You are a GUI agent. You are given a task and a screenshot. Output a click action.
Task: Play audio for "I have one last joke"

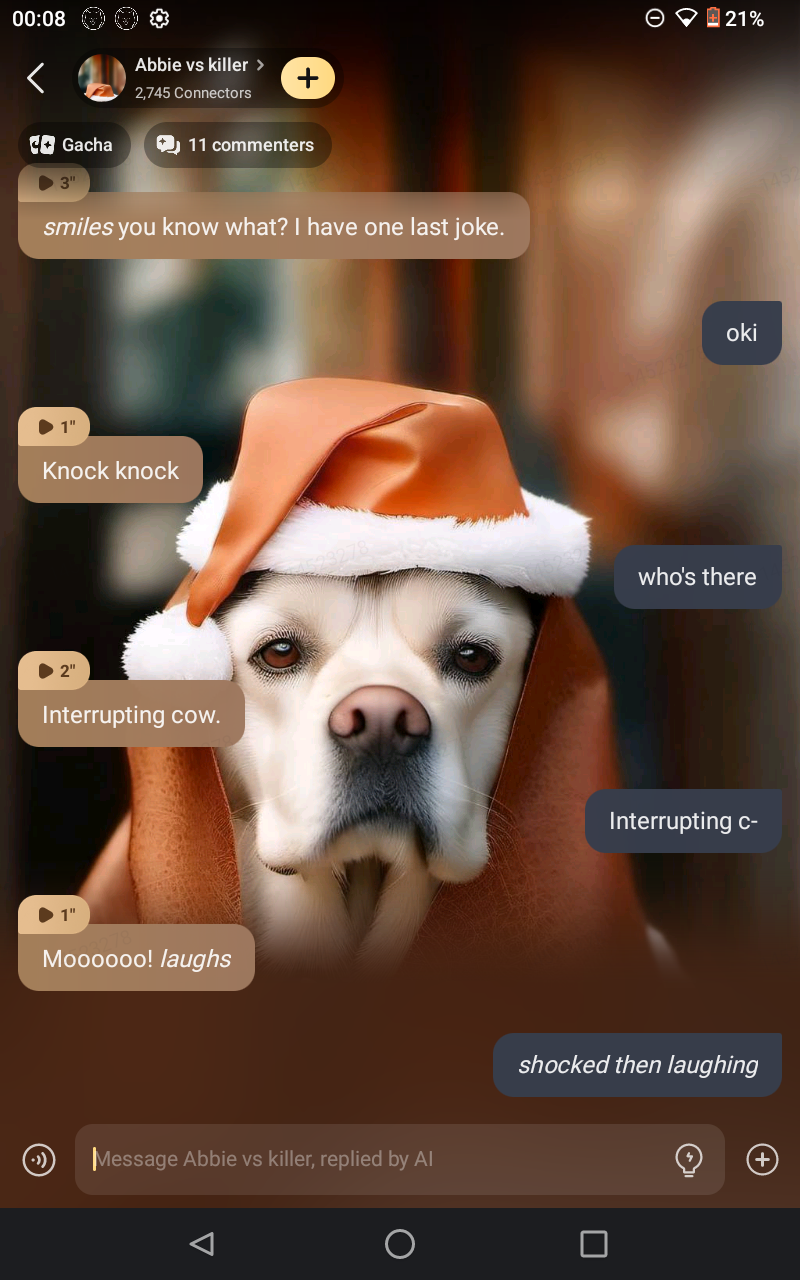55,183
